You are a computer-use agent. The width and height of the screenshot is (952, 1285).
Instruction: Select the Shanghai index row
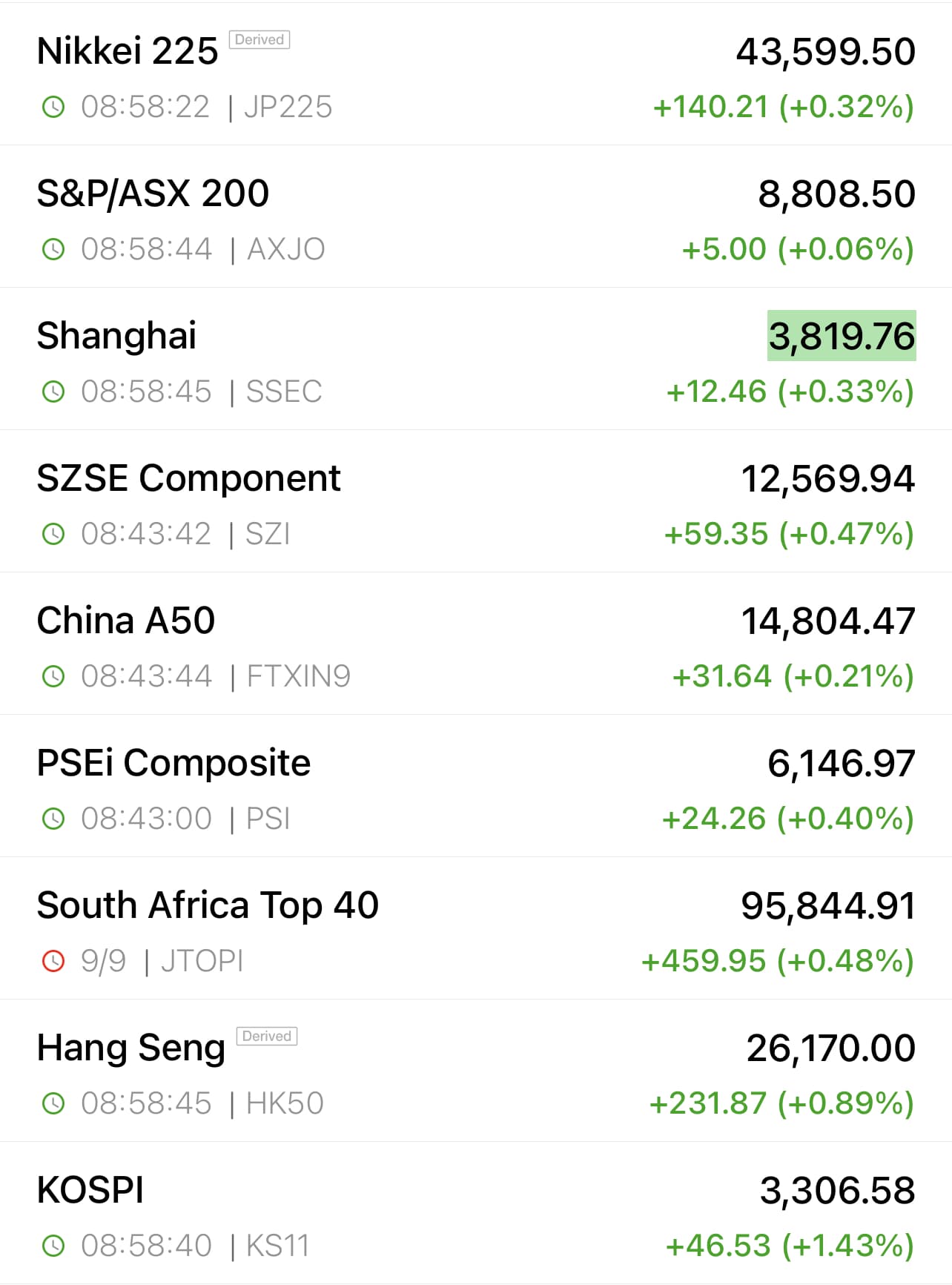click(x=116, y=336)
